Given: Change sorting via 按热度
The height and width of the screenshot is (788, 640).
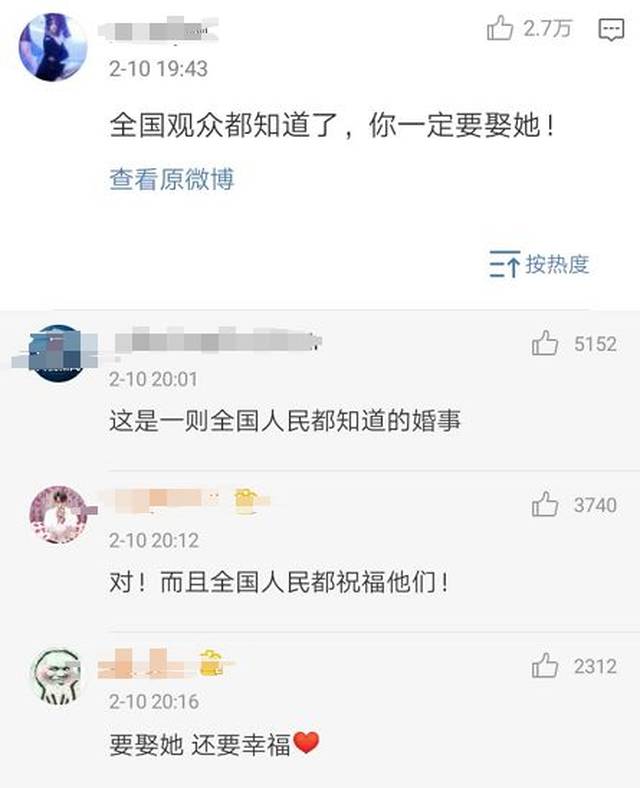Looking at the screenshot, I should tap(540, 265).
